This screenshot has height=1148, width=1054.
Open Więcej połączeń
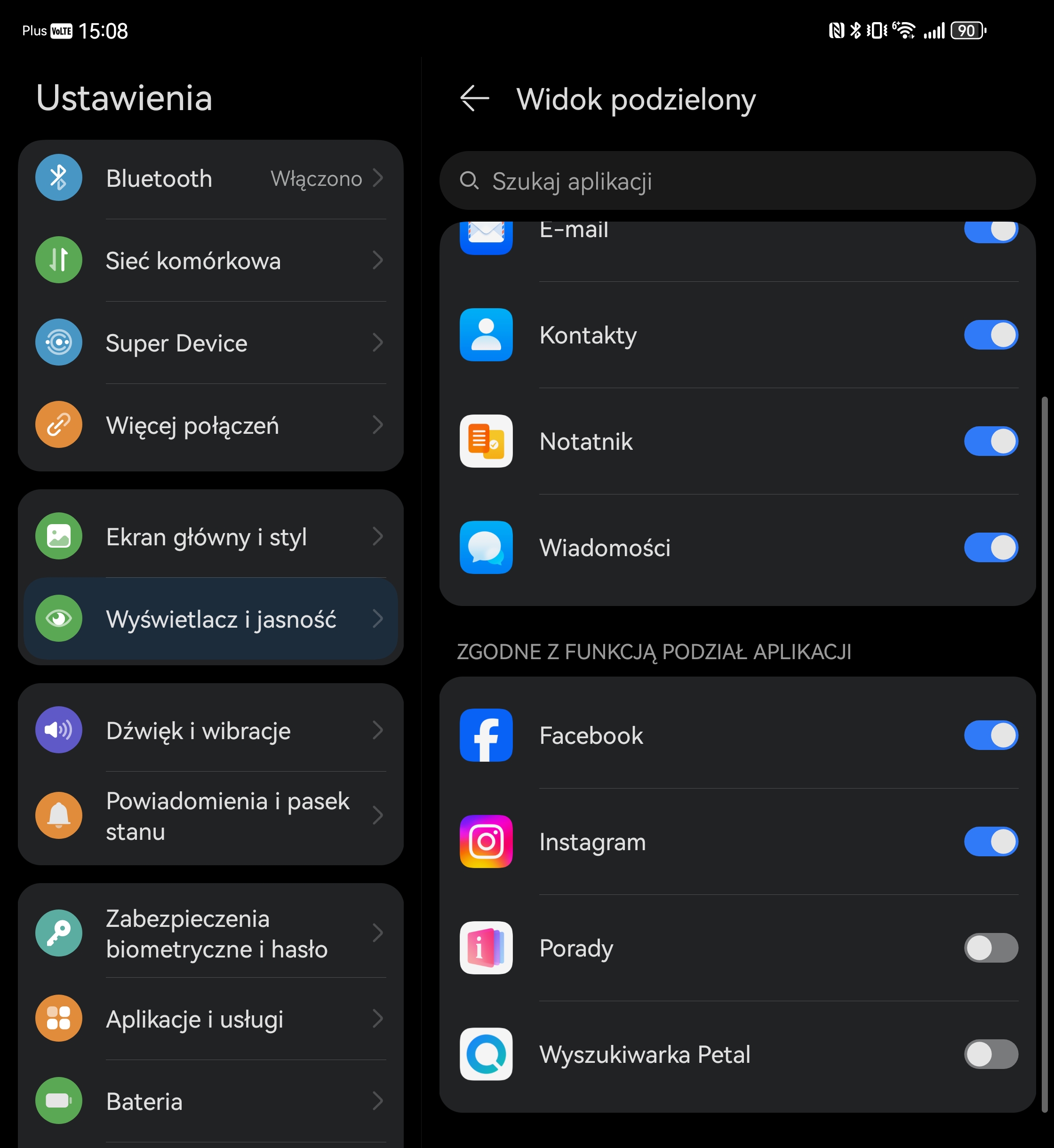point(210,425)
